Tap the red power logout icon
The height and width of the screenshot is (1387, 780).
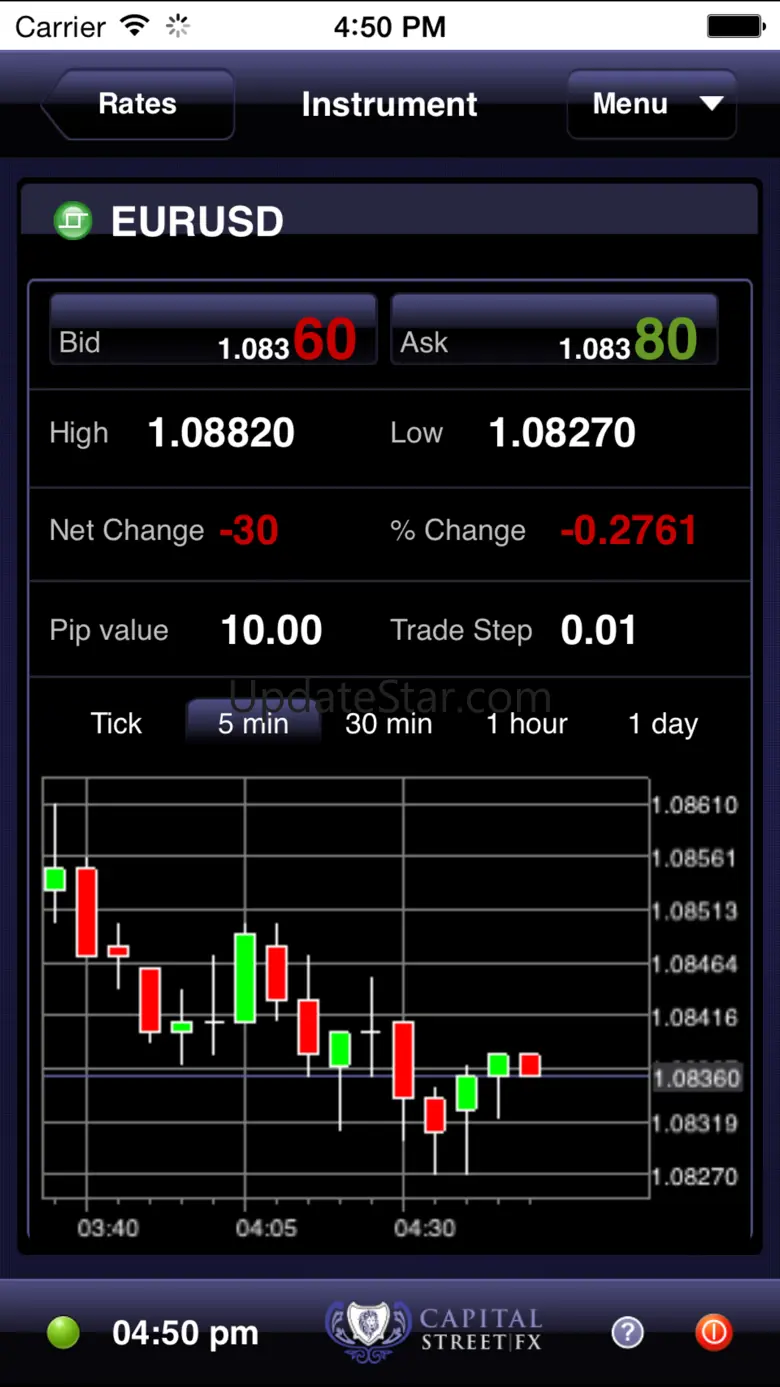tap(713, 1332)
